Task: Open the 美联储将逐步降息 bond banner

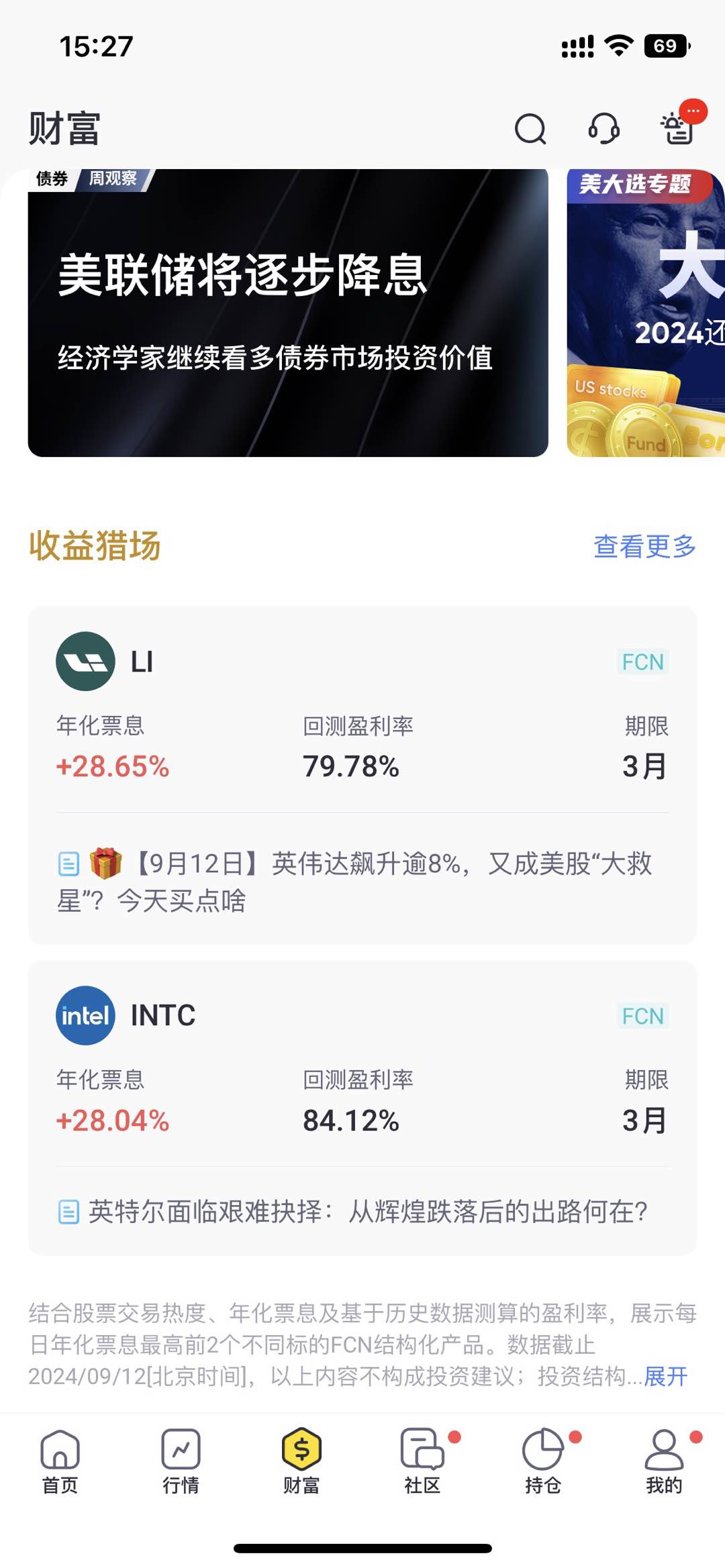Action: pos(288,313)
